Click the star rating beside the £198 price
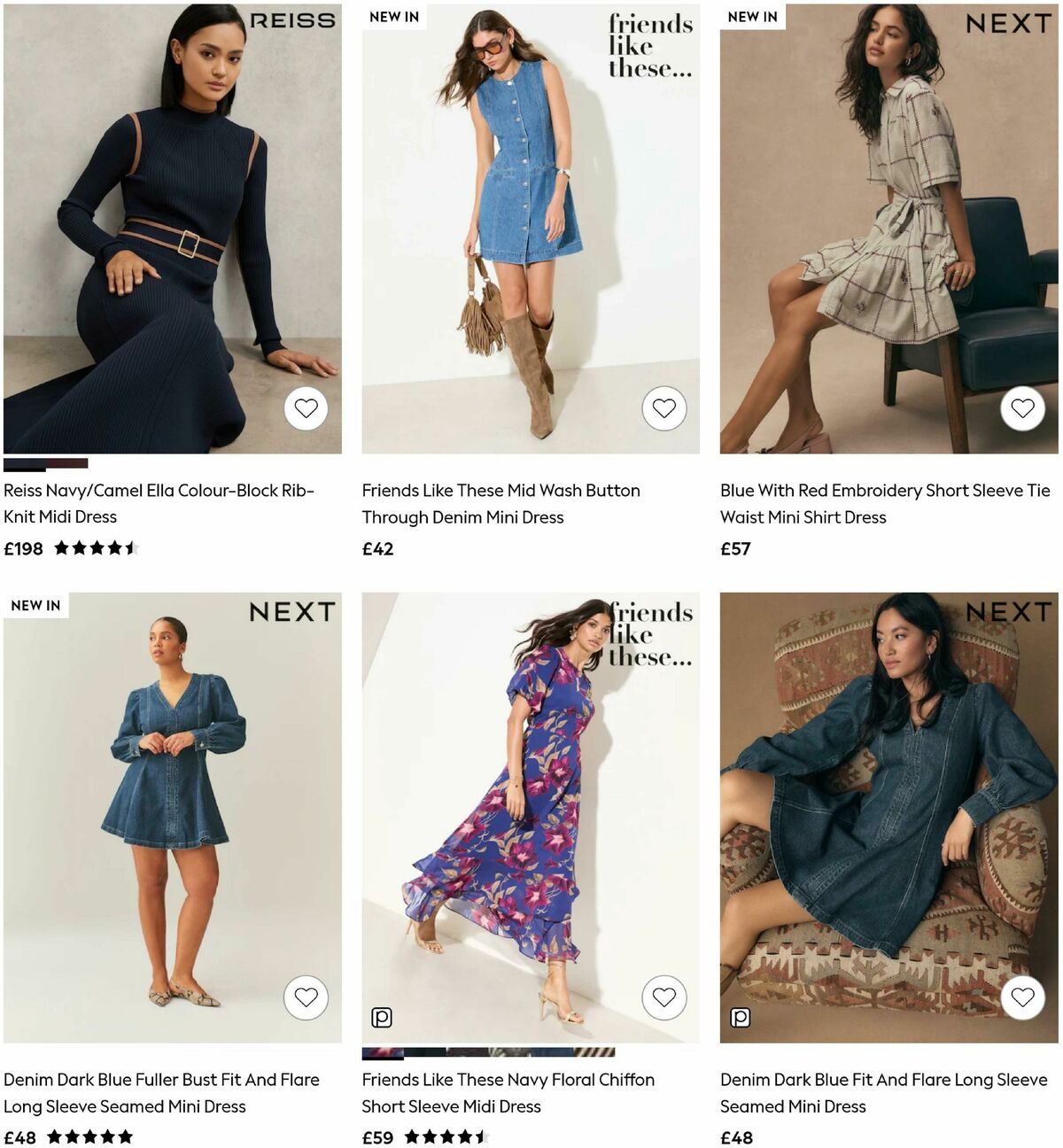The height and width of the screenshot is (1148, 1063). pos(97,548)
